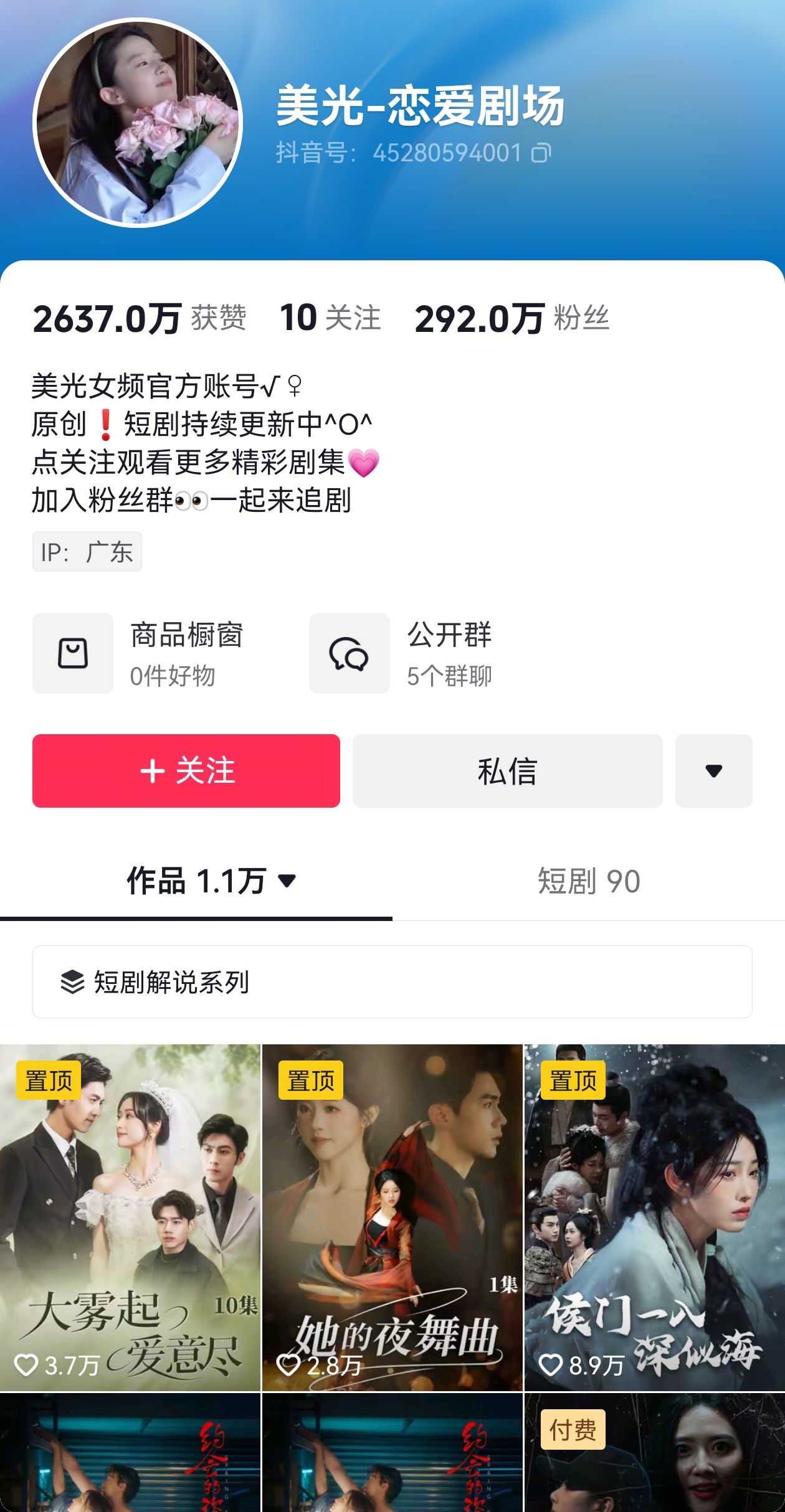Send a private message via 私信
785x1512 pixels.
[x=507, y=771]
